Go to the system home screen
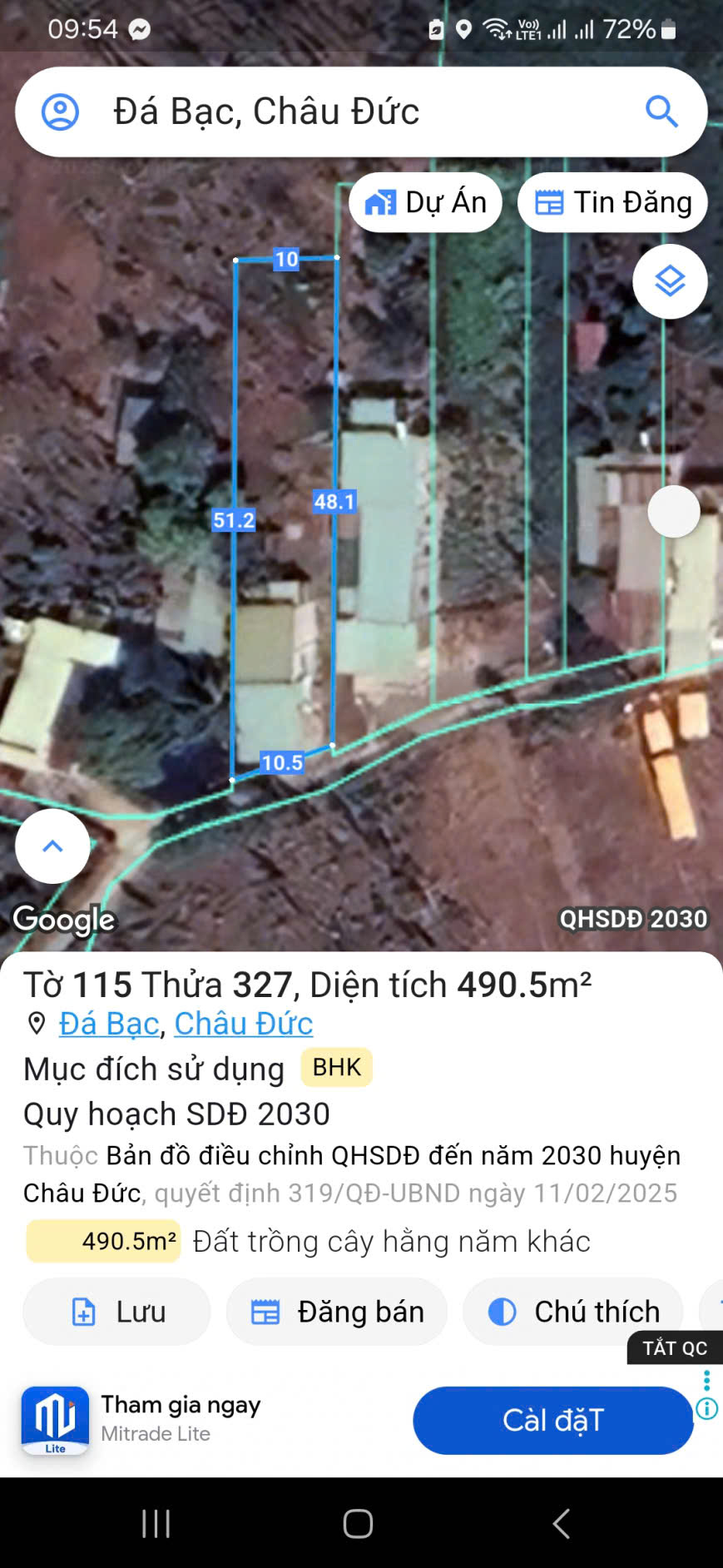 (x=358, y=1524)
